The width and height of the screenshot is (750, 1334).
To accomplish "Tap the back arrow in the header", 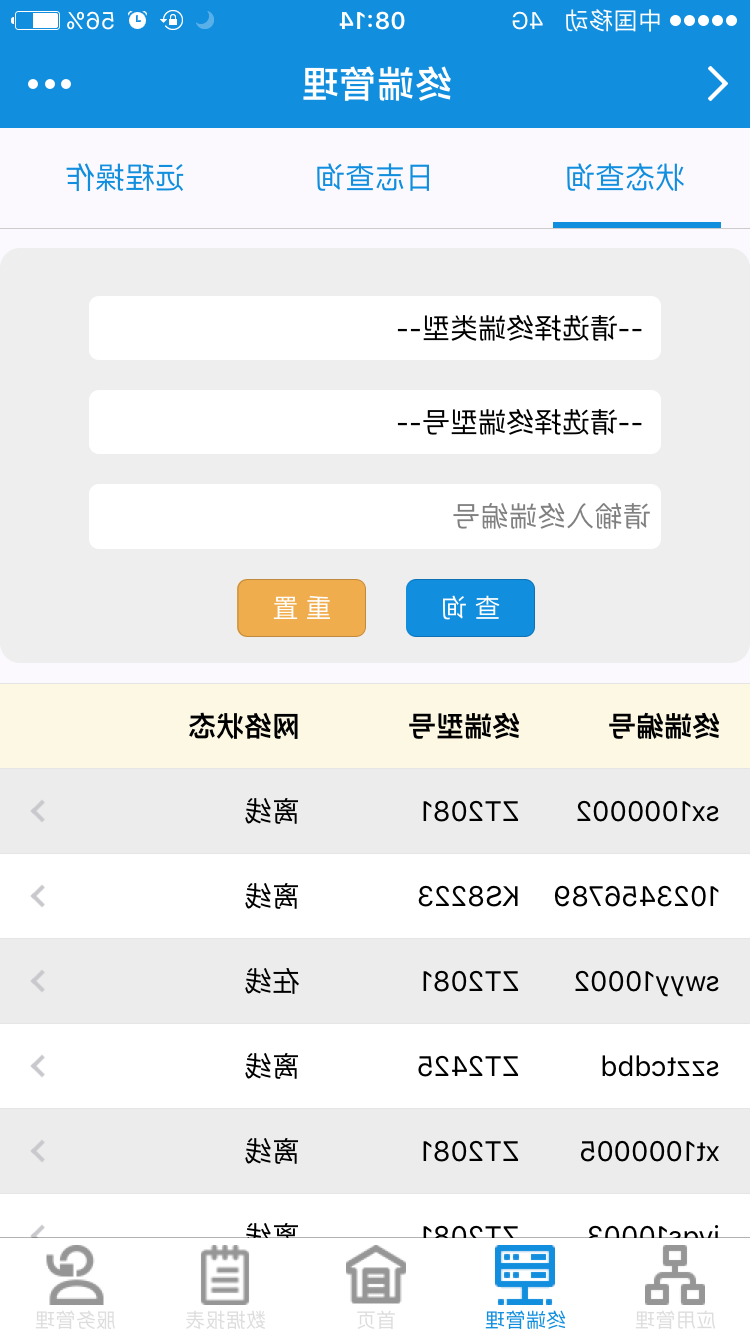I will pos(717,84).
